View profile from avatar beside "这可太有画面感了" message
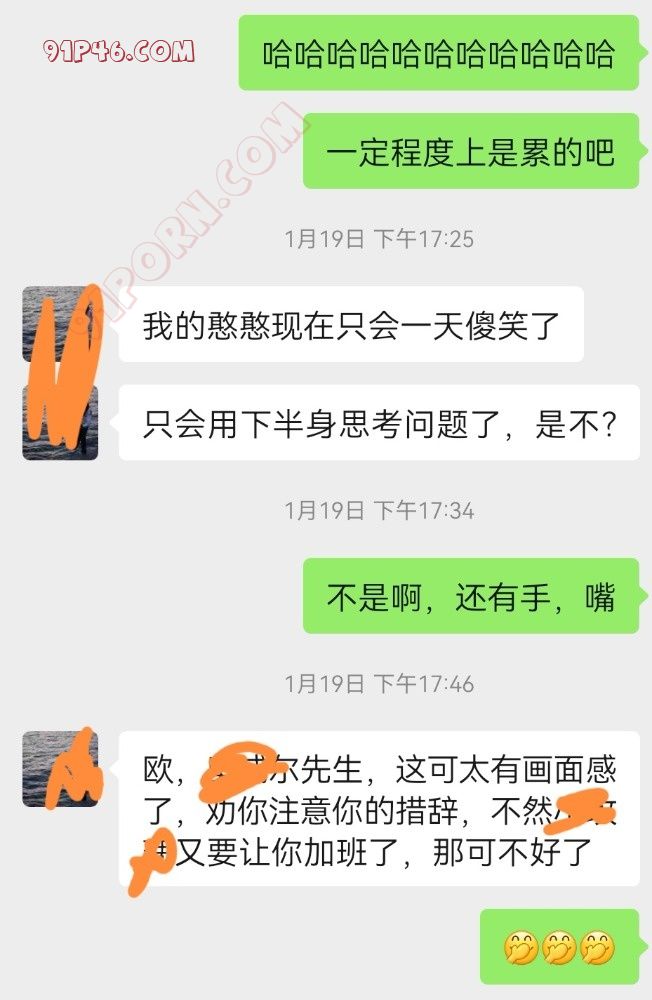The width and height of the screenshot is (652, 1000). pyautogui.click(x=60, y=768)
